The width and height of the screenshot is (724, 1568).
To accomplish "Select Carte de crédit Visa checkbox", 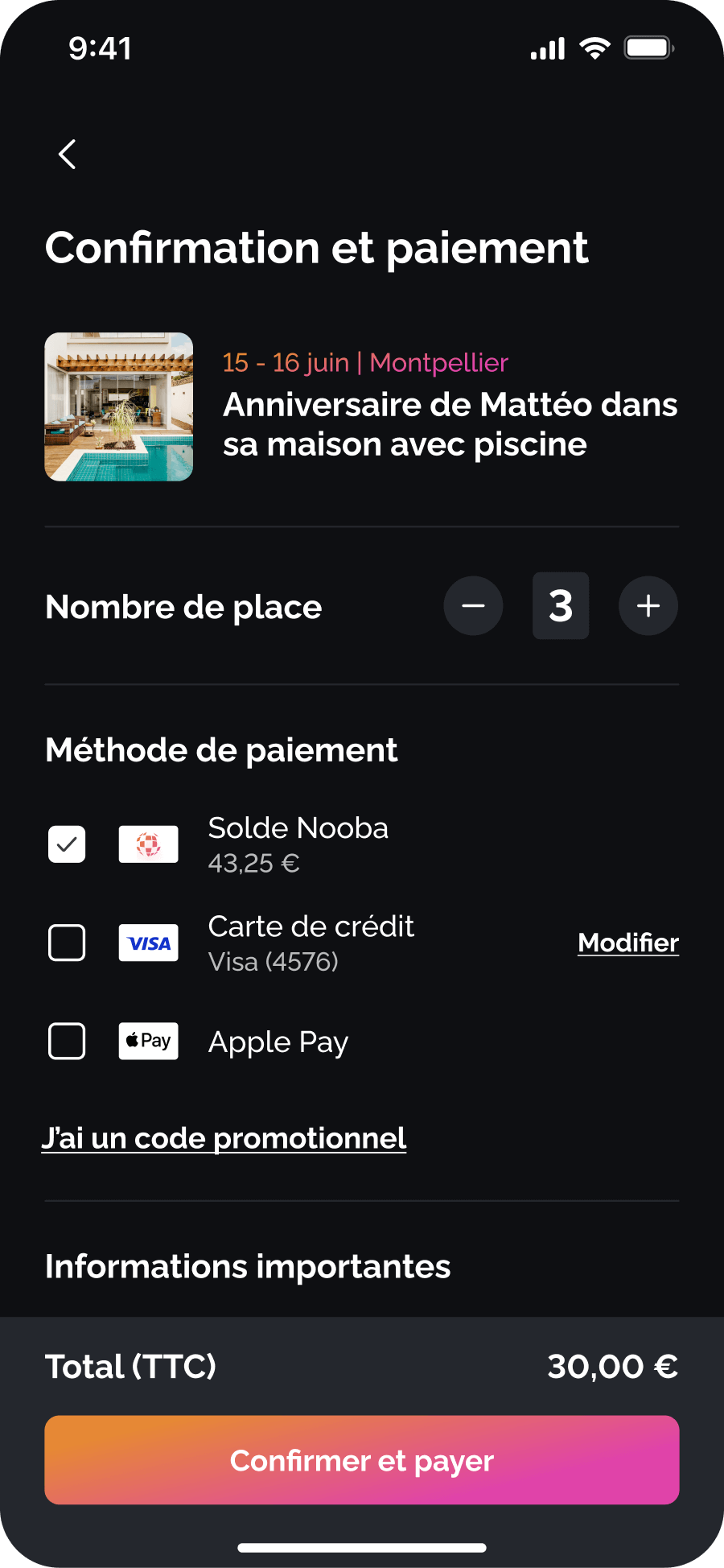I will [67, 943].
